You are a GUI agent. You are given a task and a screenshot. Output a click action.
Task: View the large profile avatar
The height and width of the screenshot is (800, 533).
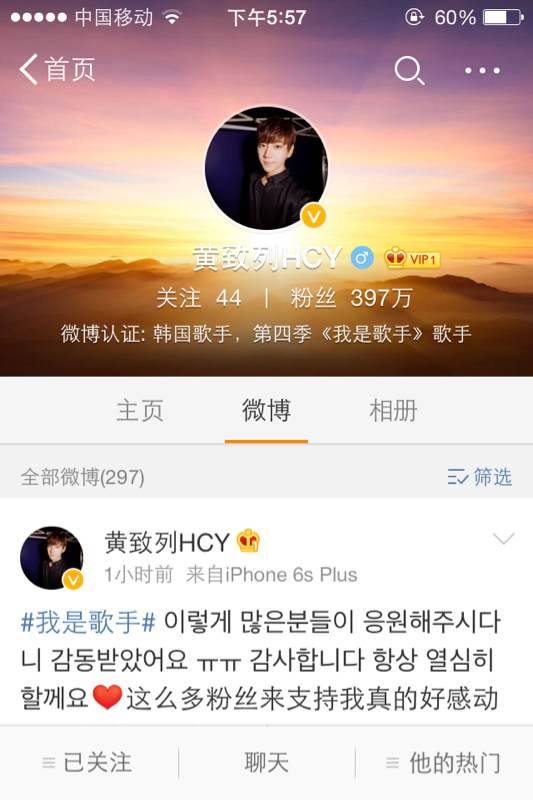click(x=266, y=167)
